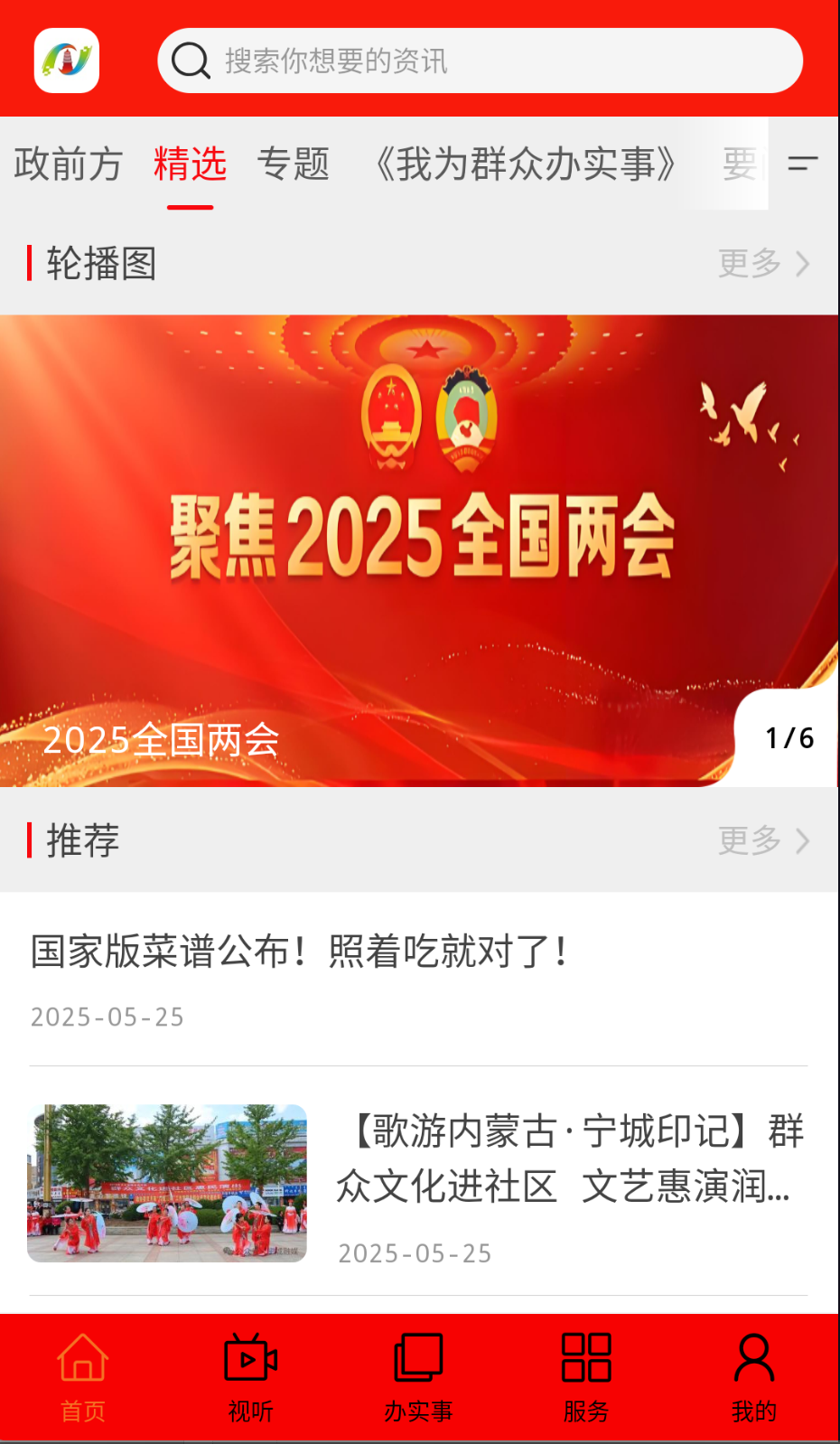
Task: Open the channel list icon at top right
Action: point(802,165)
